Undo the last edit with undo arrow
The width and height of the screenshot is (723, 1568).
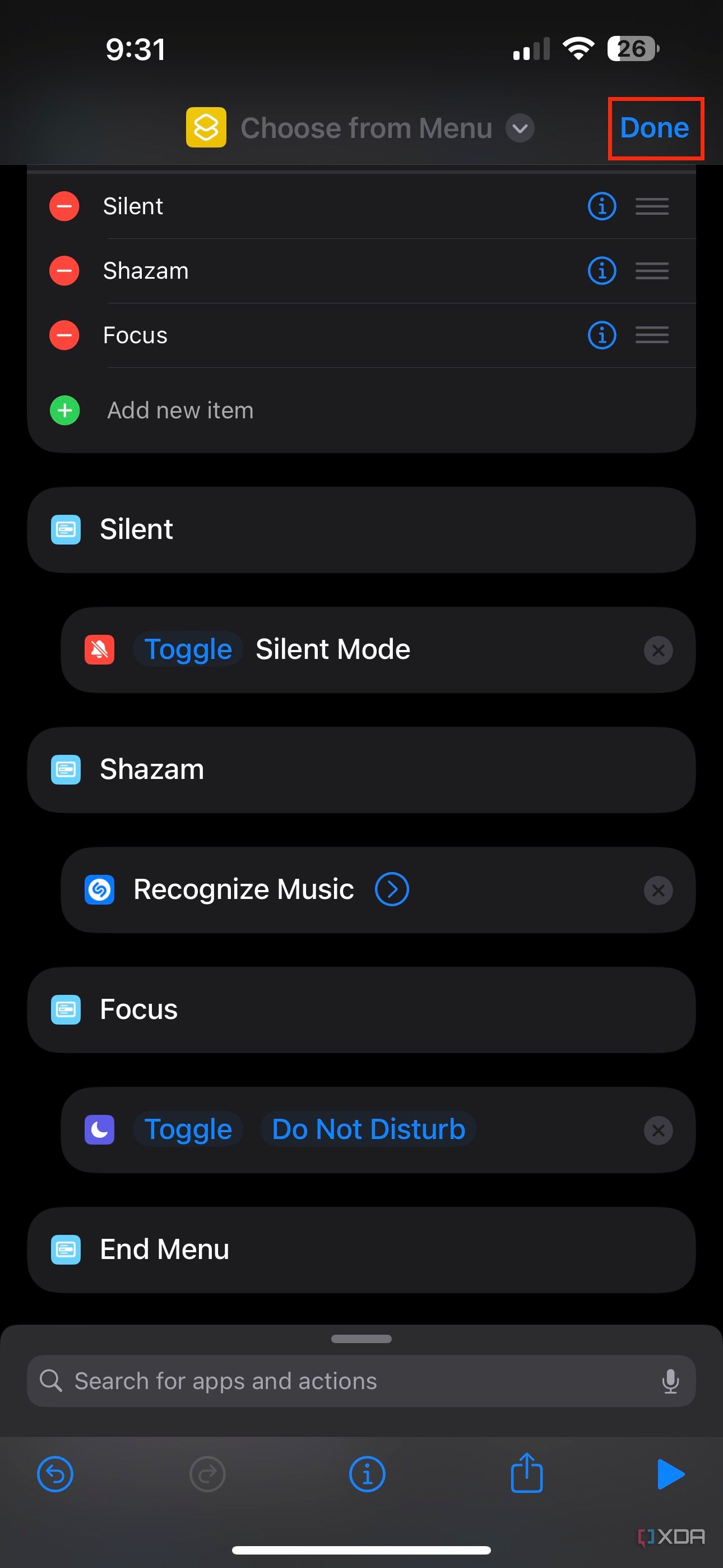[x=55, y=1474]
